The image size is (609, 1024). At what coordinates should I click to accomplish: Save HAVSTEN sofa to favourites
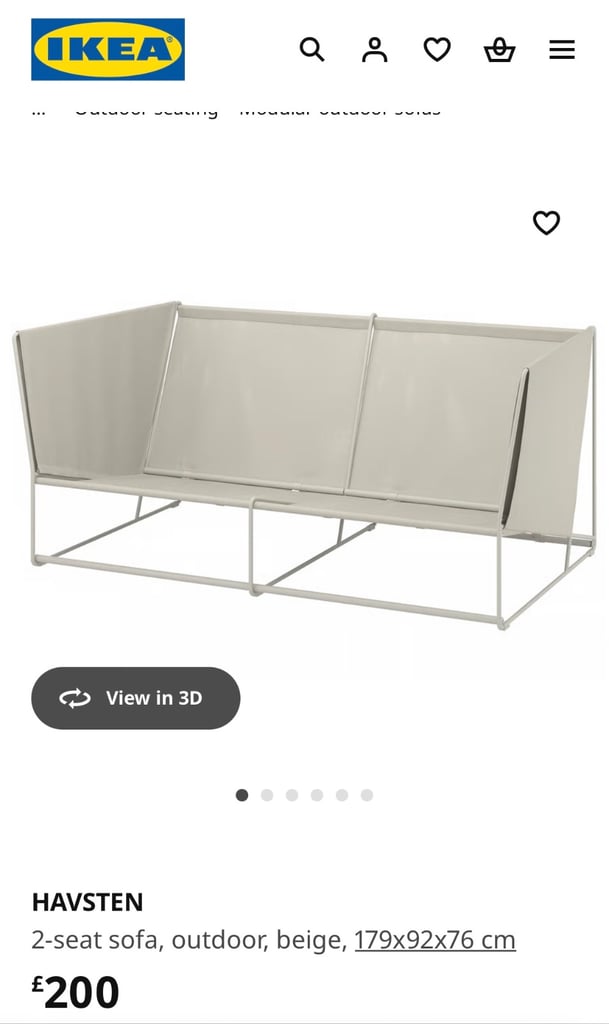(546, 223)
